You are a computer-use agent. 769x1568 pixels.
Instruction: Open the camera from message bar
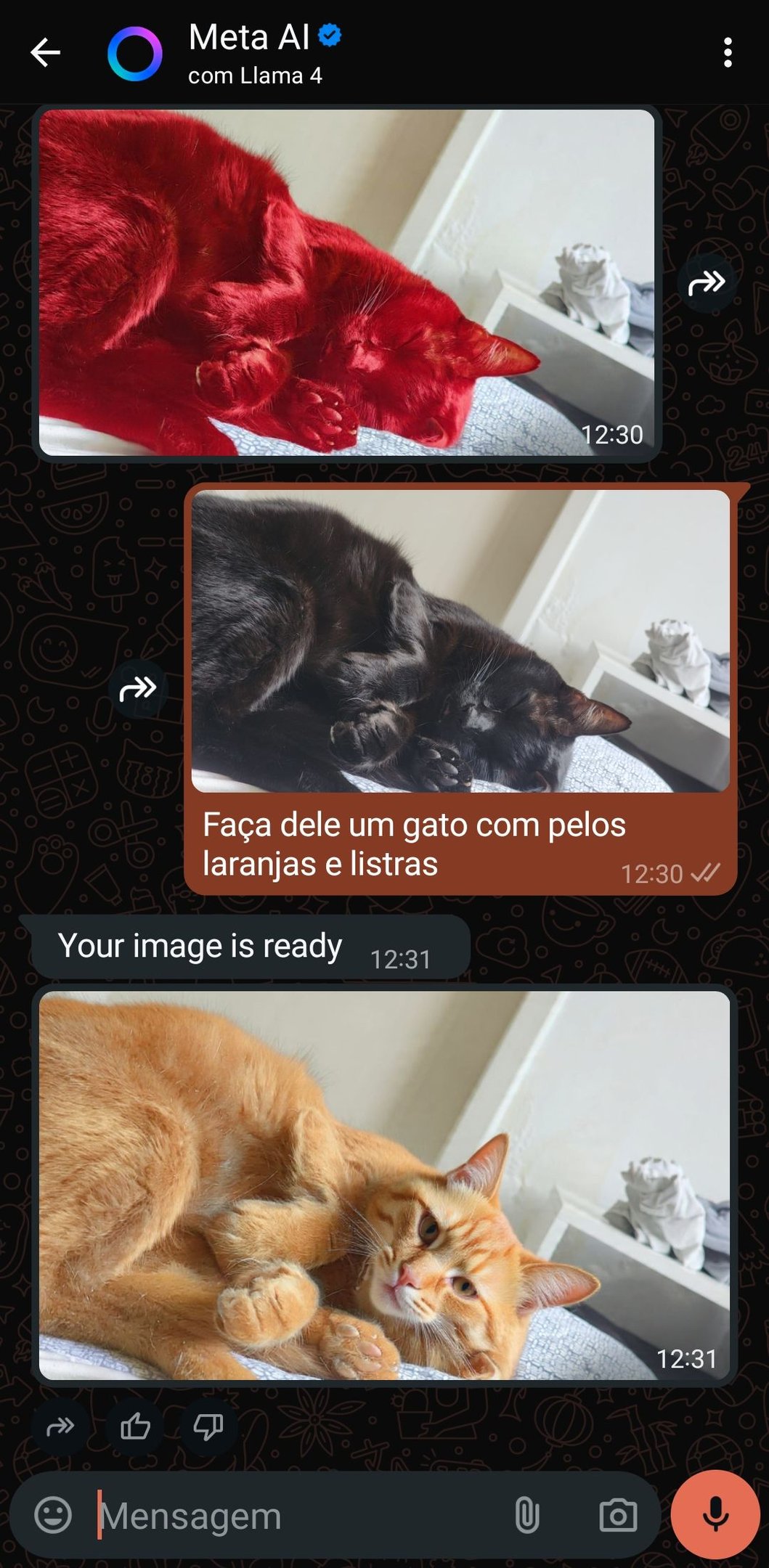617,1516
